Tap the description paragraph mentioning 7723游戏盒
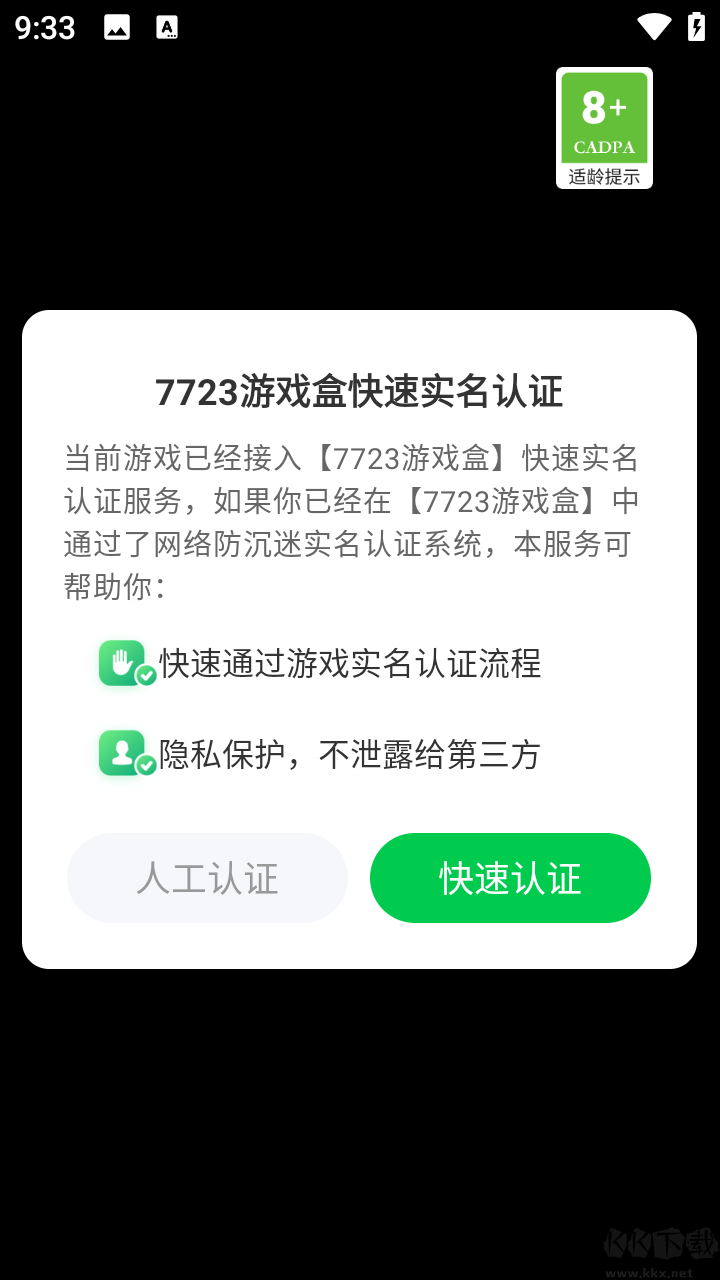720x1280 pixels. coord(360,520)
